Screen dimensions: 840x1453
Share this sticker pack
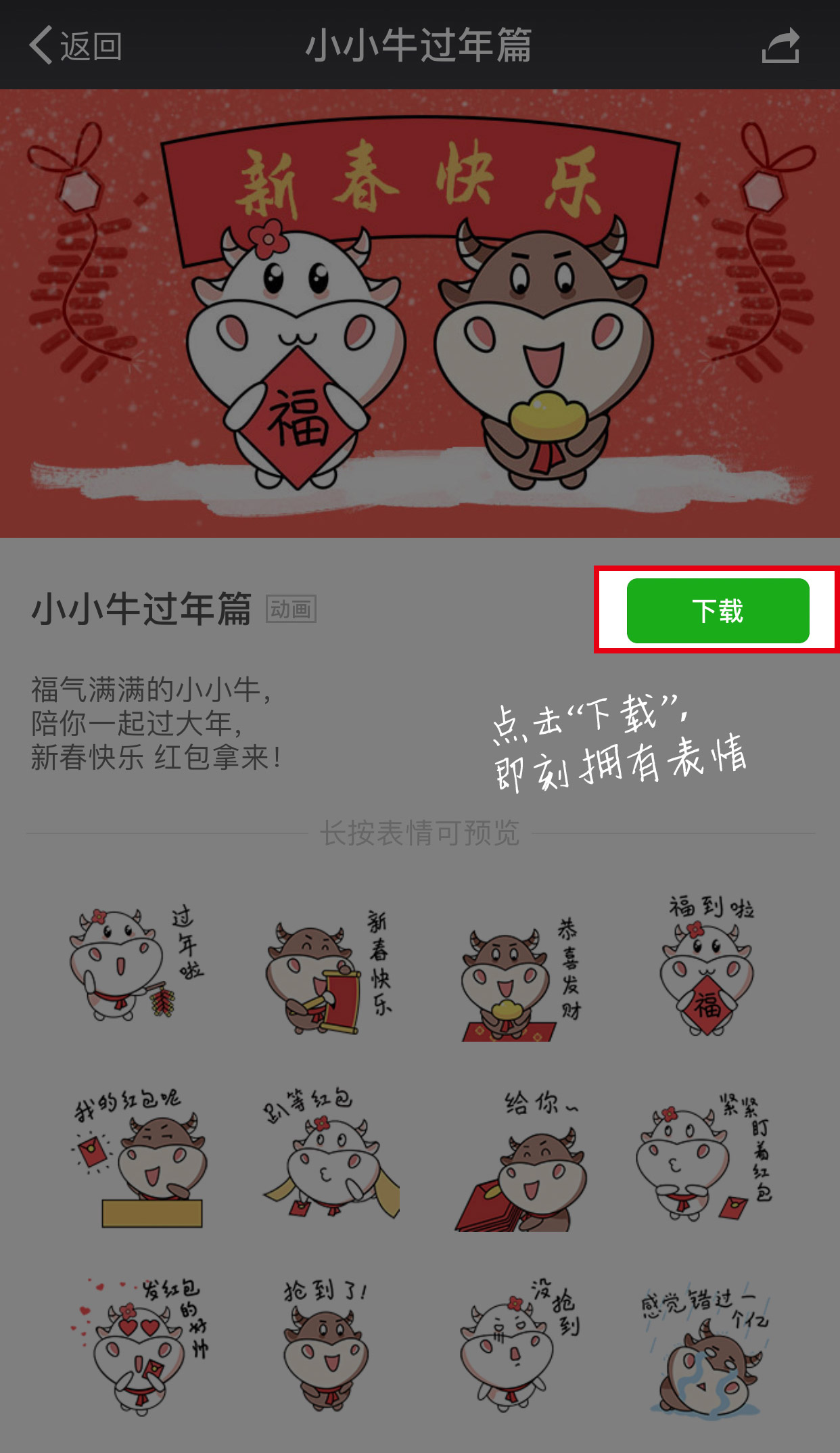pyautogui.click(x=780, y=46)
